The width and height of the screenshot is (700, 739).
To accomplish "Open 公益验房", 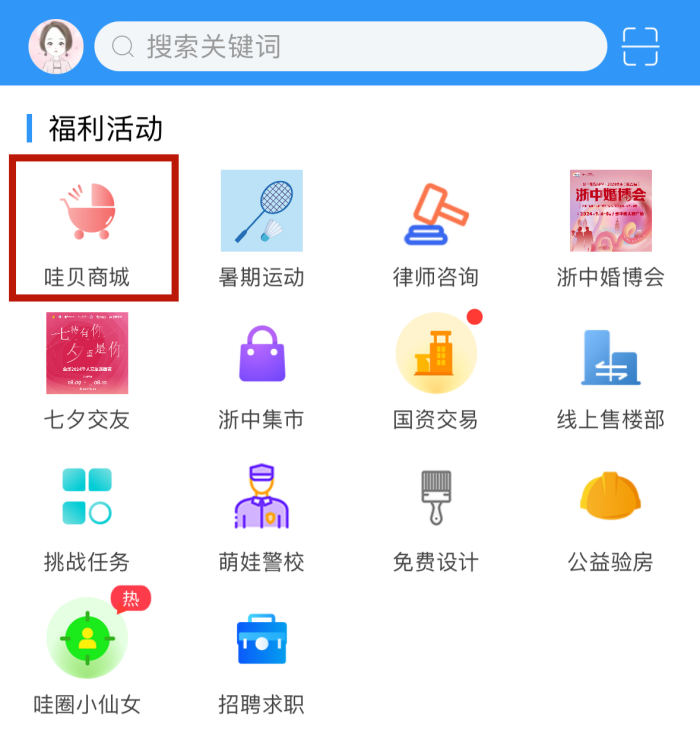I will tap(610, 515).
